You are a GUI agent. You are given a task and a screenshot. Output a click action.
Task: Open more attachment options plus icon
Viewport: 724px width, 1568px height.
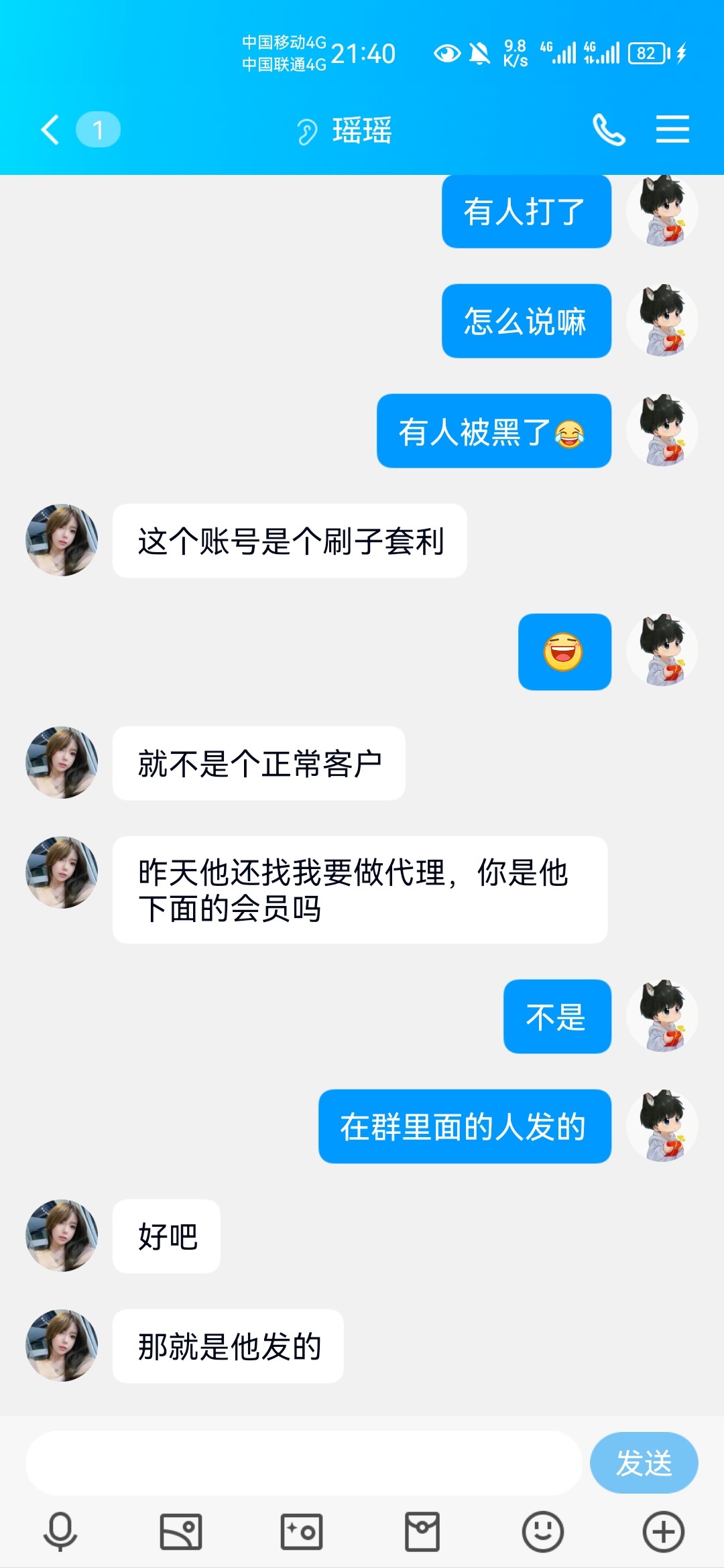pos(664,1532)
